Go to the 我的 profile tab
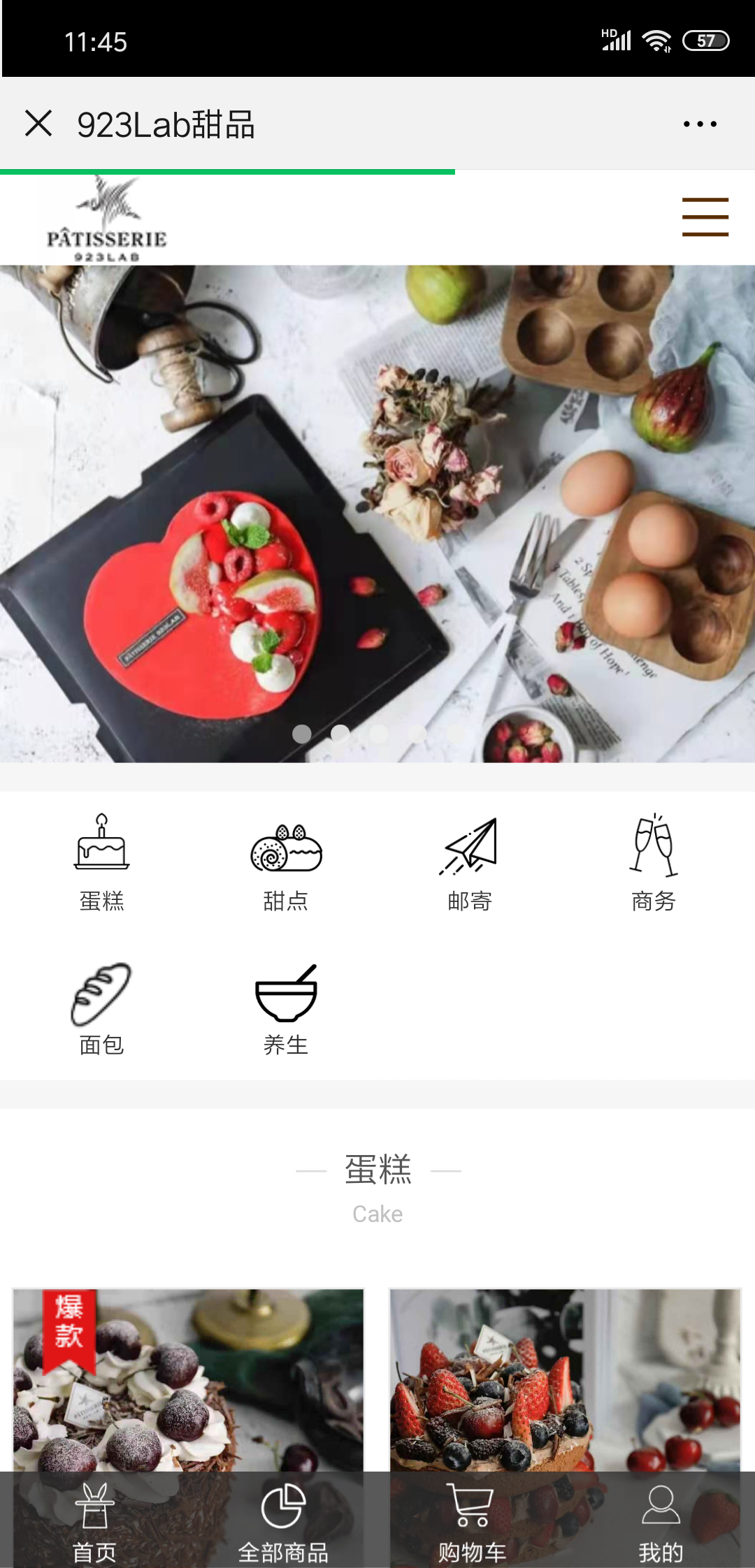 [x=661, y=1523]
